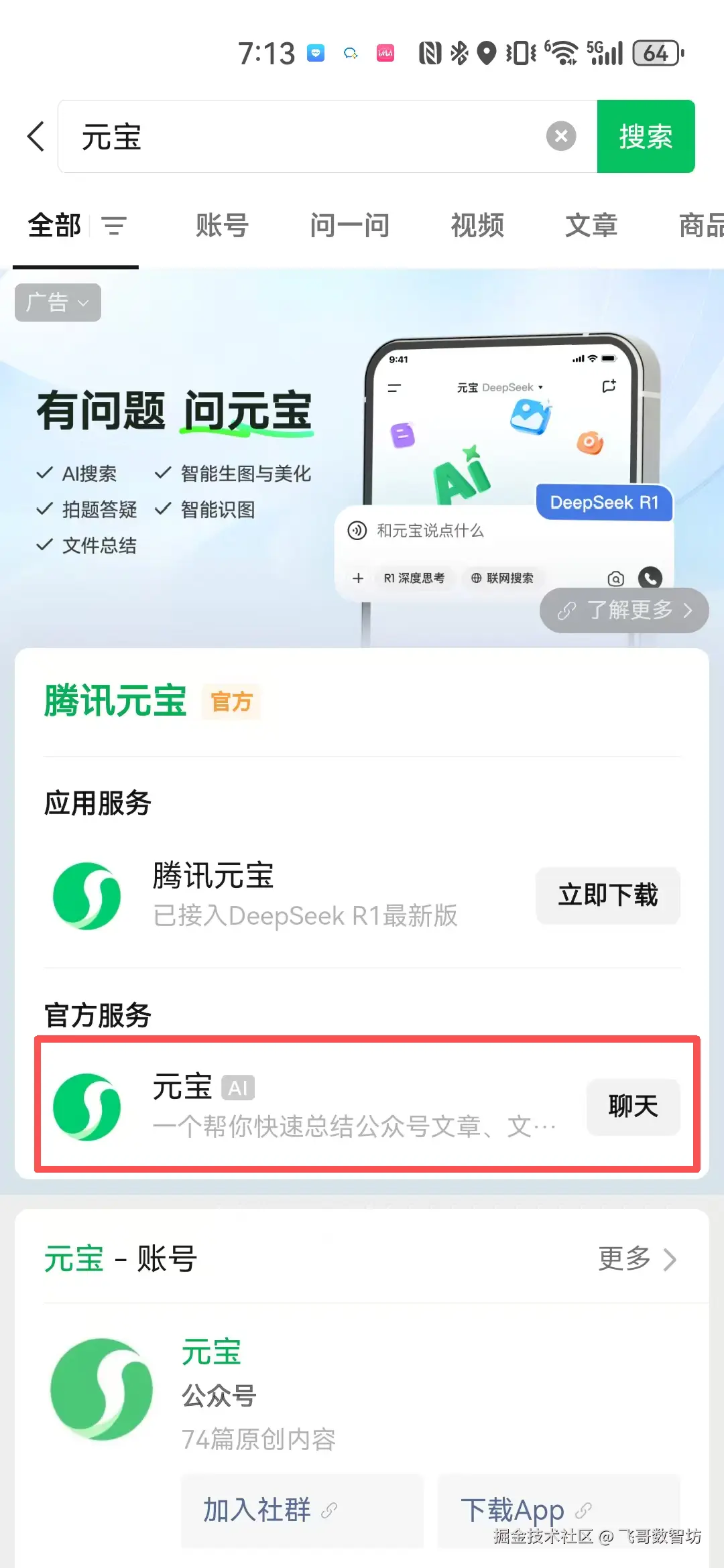Viewport: 724px width, 1568px height.
Task: Switch to the 文章 tab
Action: [x=591, y=226]
